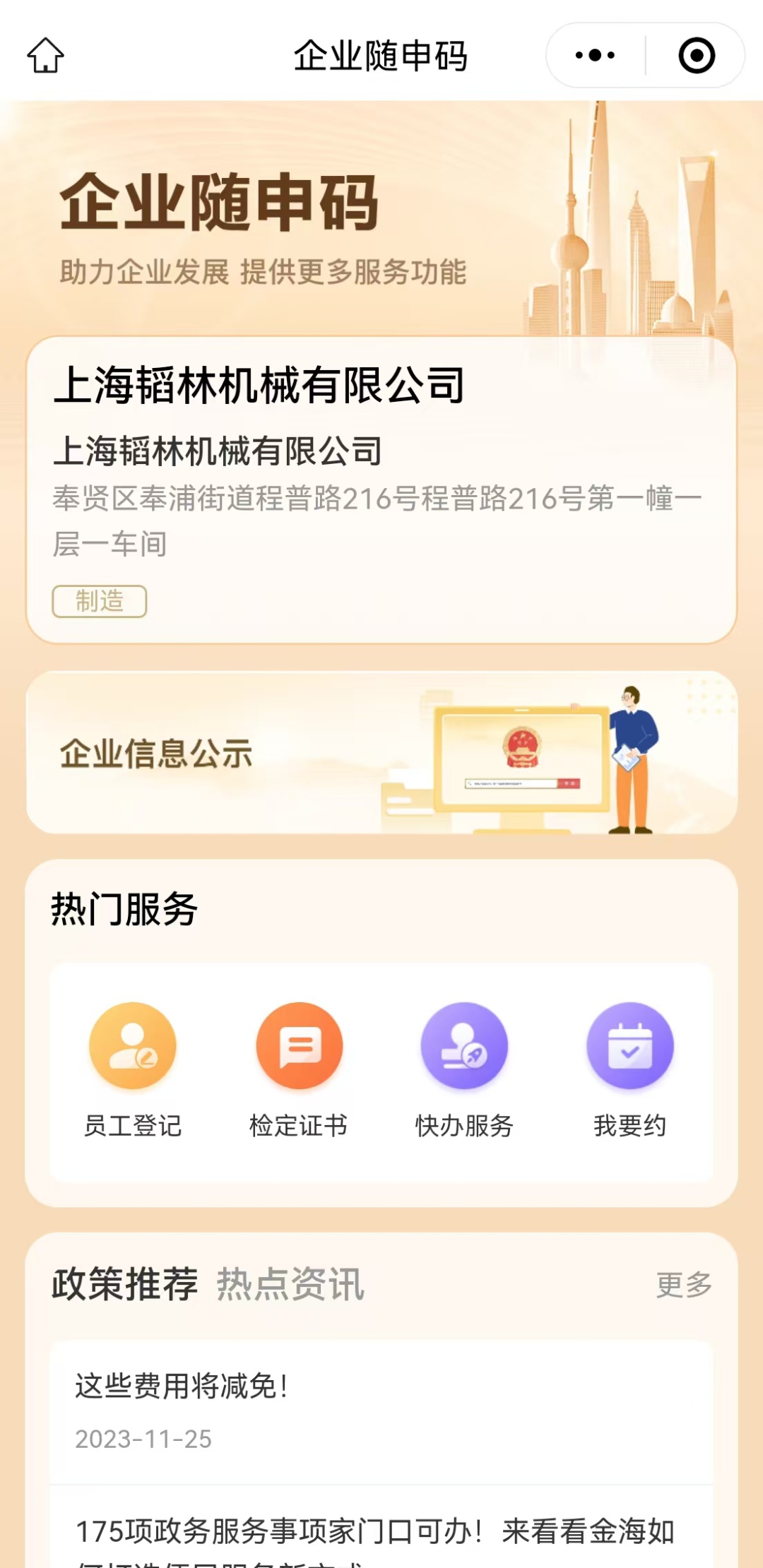
Task: Open the 企业信息公示 banner
Action: 381,753
